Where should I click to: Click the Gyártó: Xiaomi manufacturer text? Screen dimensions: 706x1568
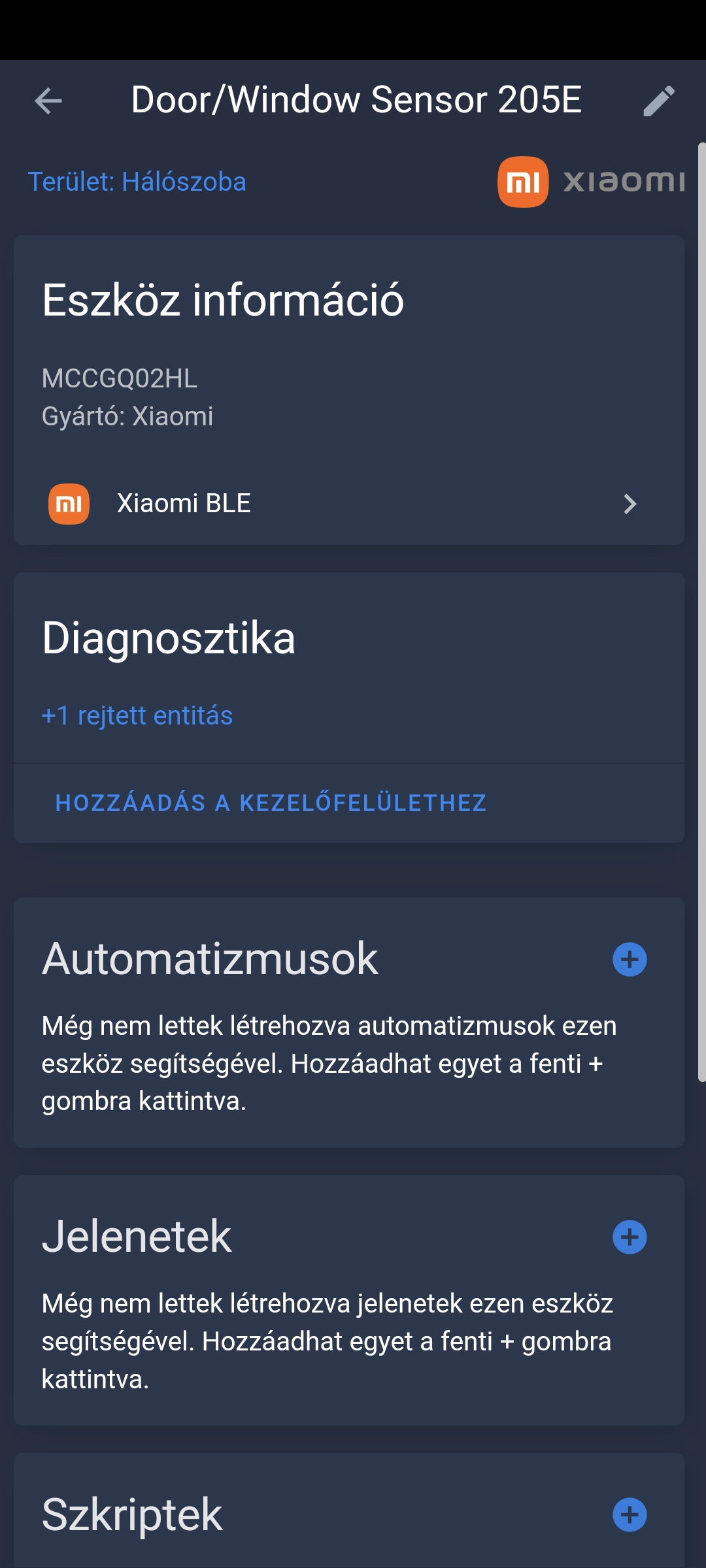tap(127, 416)
